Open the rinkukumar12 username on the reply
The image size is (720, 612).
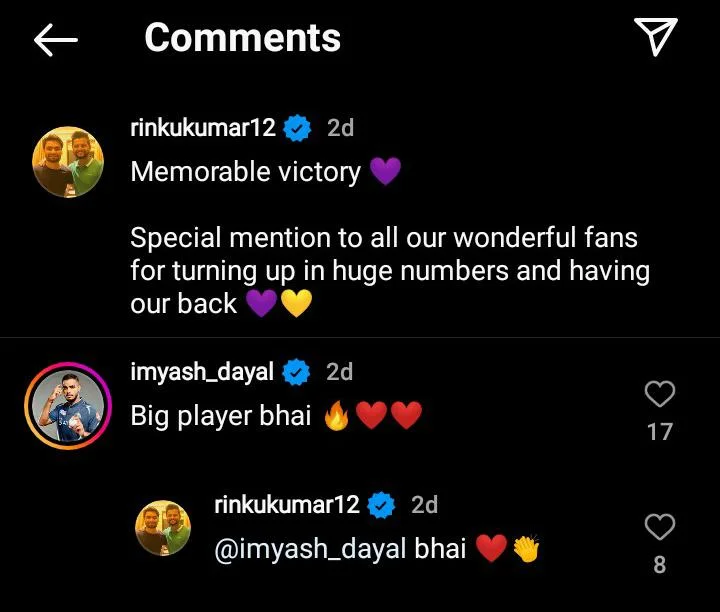click(287, 505)
